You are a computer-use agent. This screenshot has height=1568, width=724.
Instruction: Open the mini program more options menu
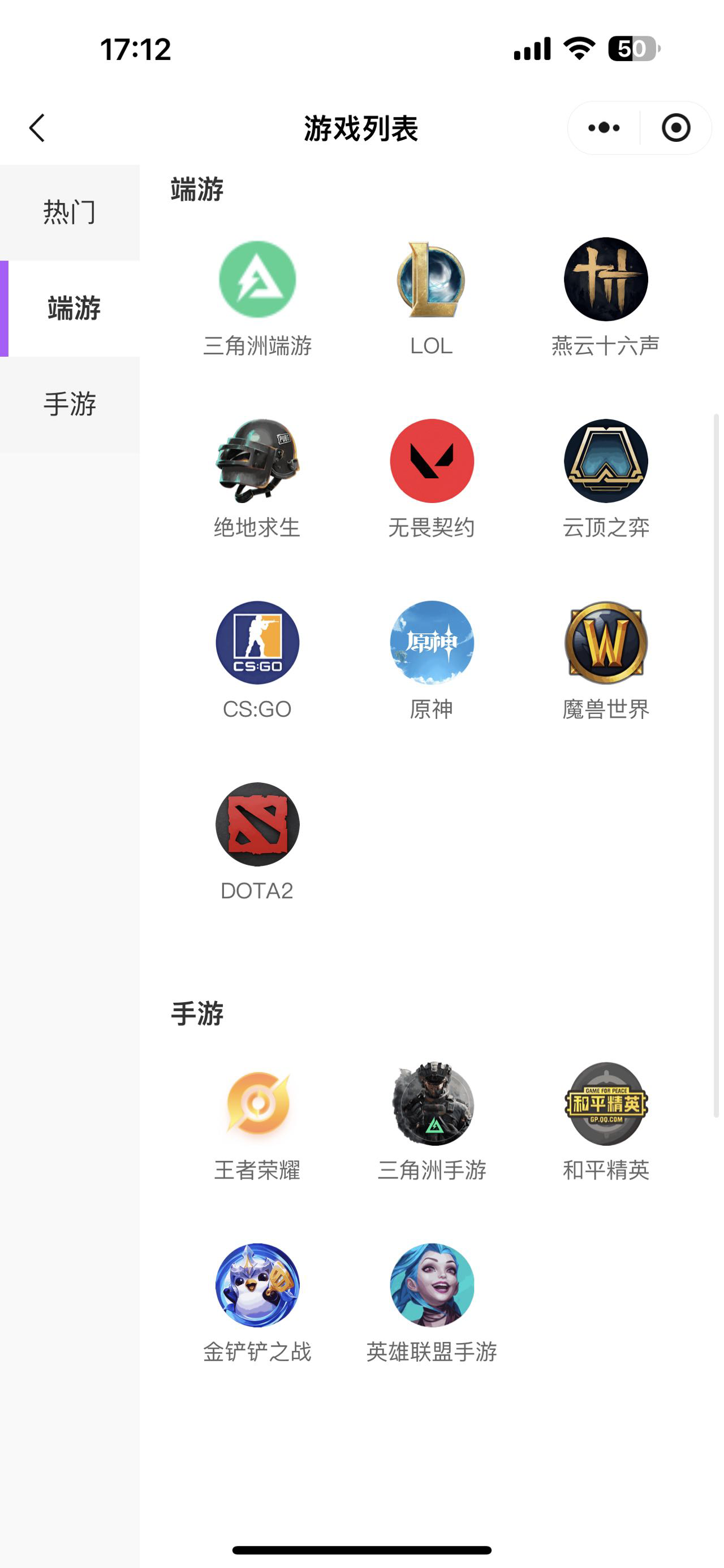point(604,128)
